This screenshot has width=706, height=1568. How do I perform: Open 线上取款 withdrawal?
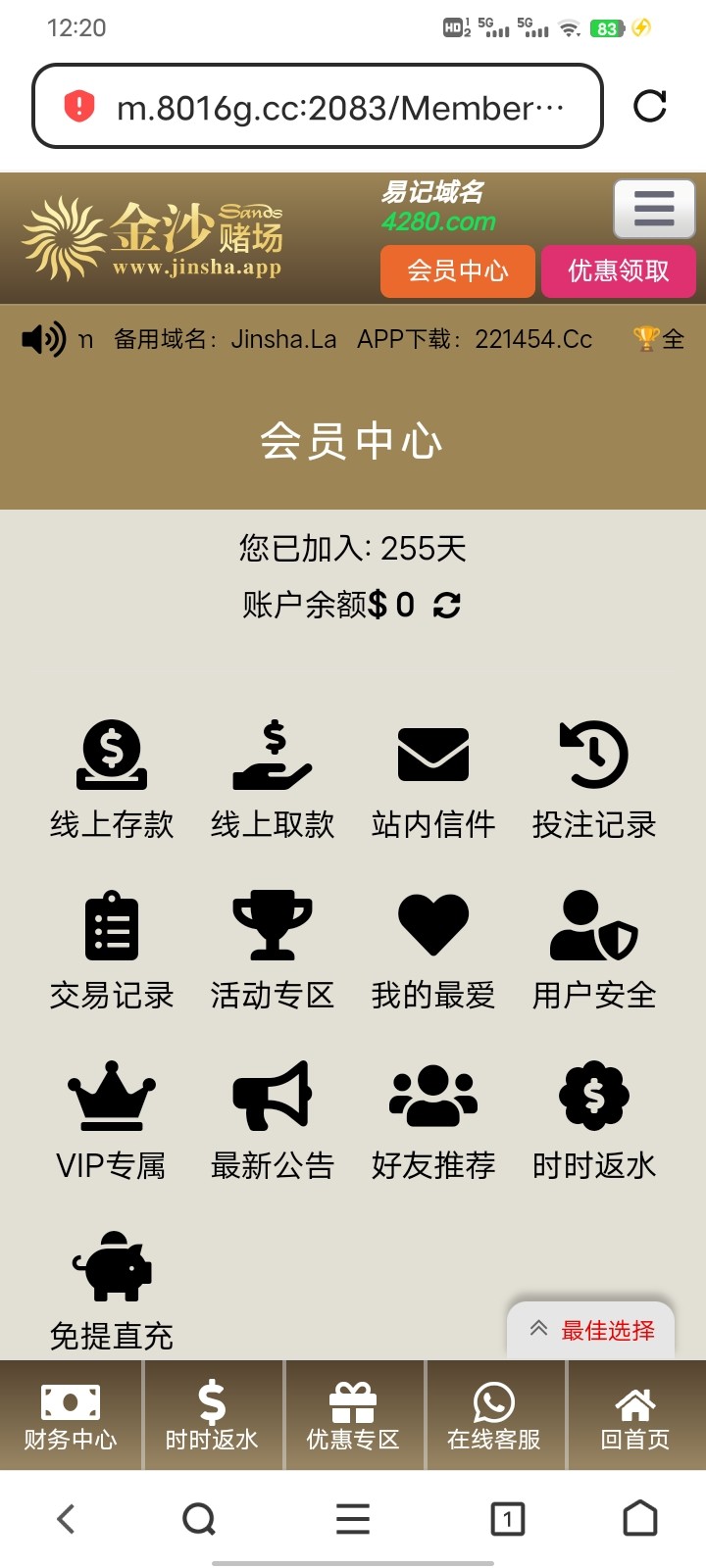[x=273, y=780]
